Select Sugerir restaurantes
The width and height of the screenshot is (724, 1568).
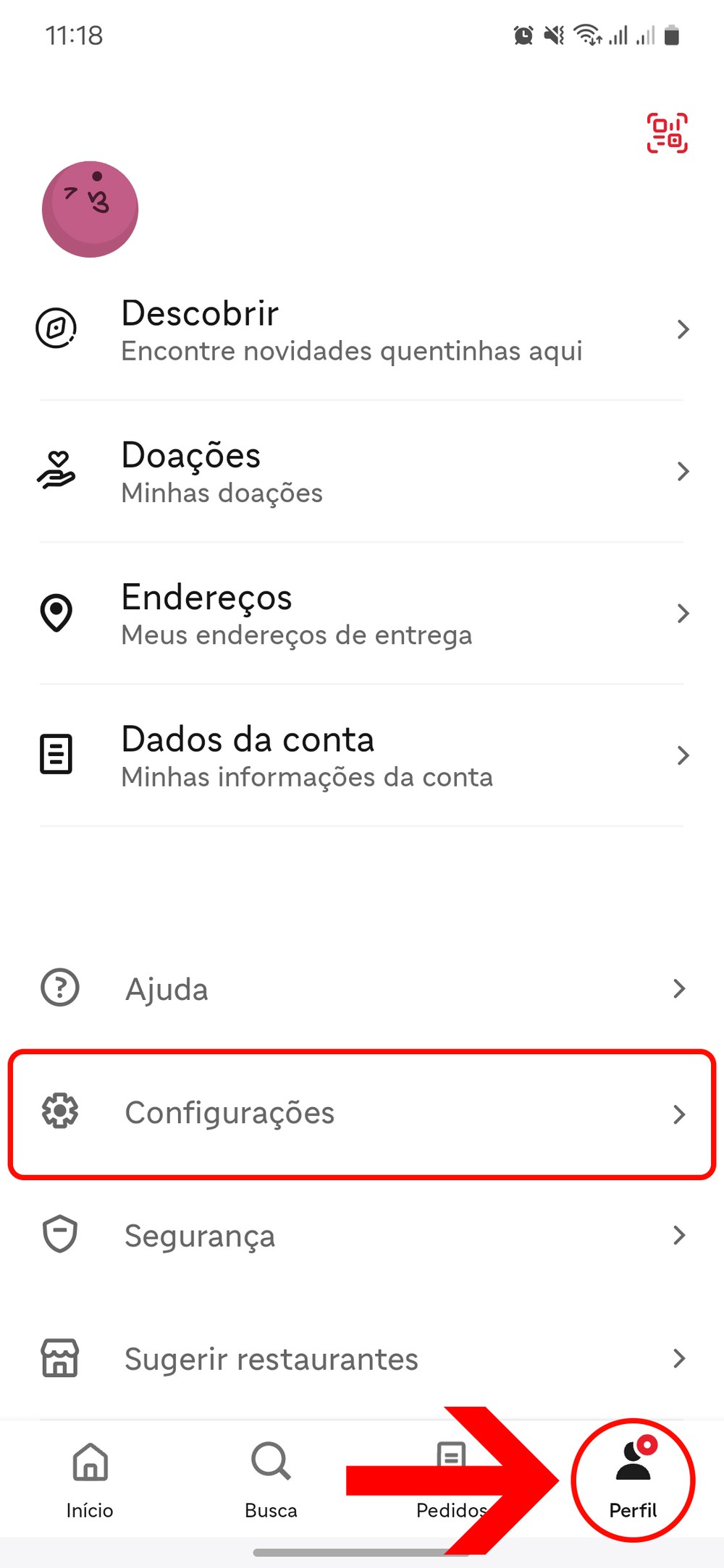(362, 1359)
